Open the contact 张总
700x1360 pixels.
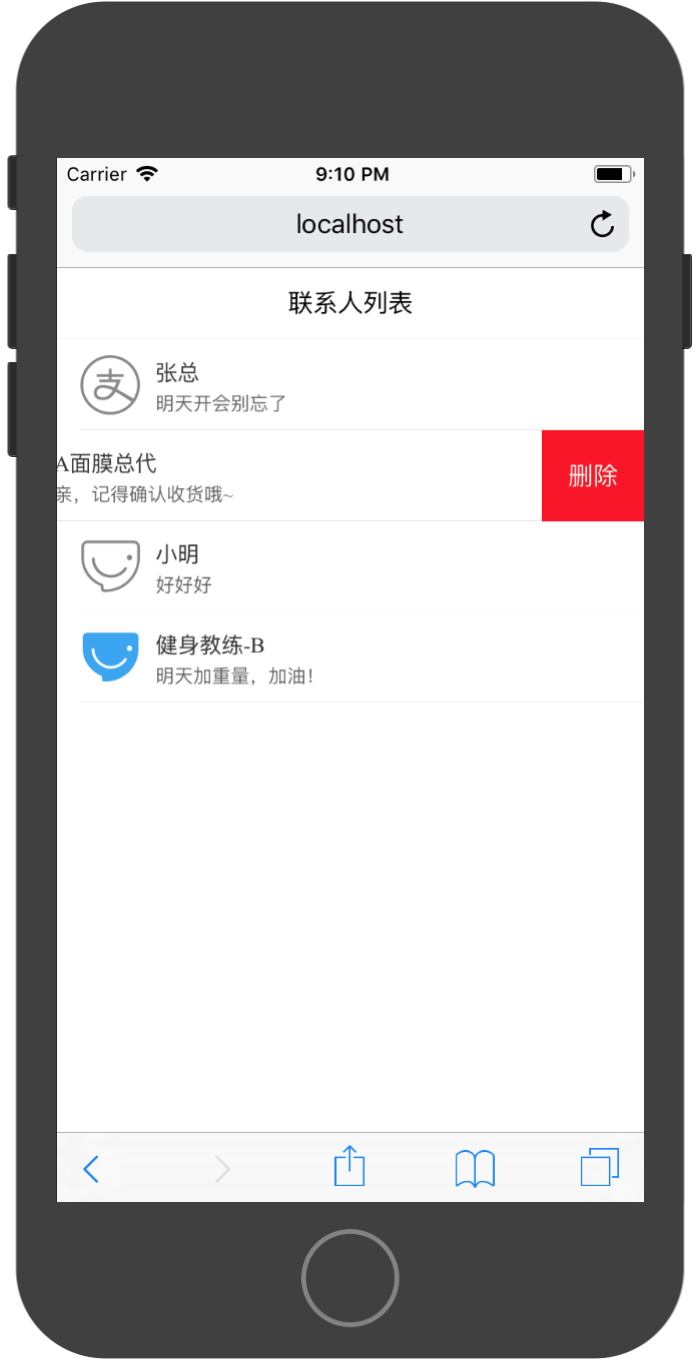pos(300,385)
